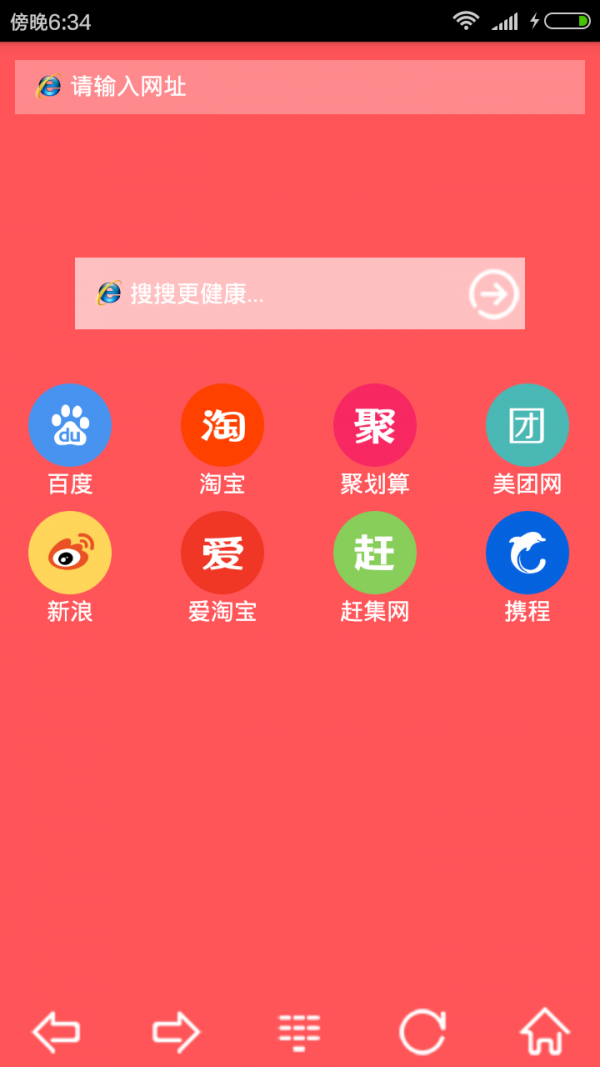Open the browser menu in bottom bar
600x1067 pixels.
tap(299, 1031)
